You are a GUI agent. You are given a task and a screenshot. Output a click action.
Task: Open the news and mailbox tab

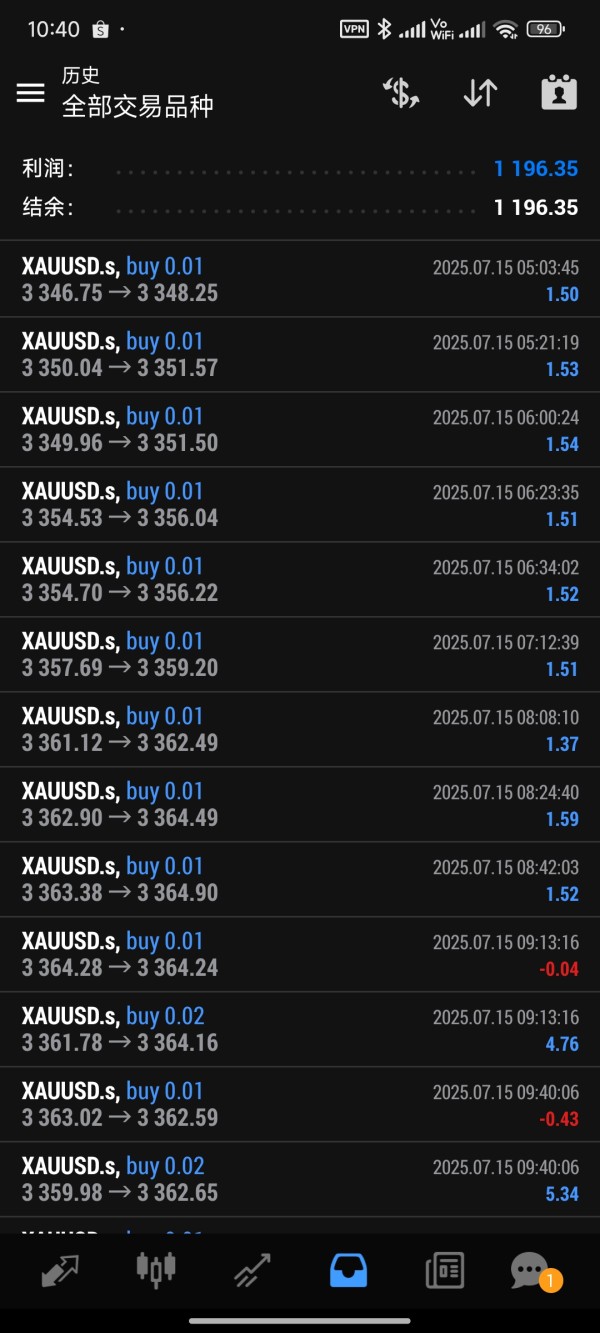point(444,1271)
